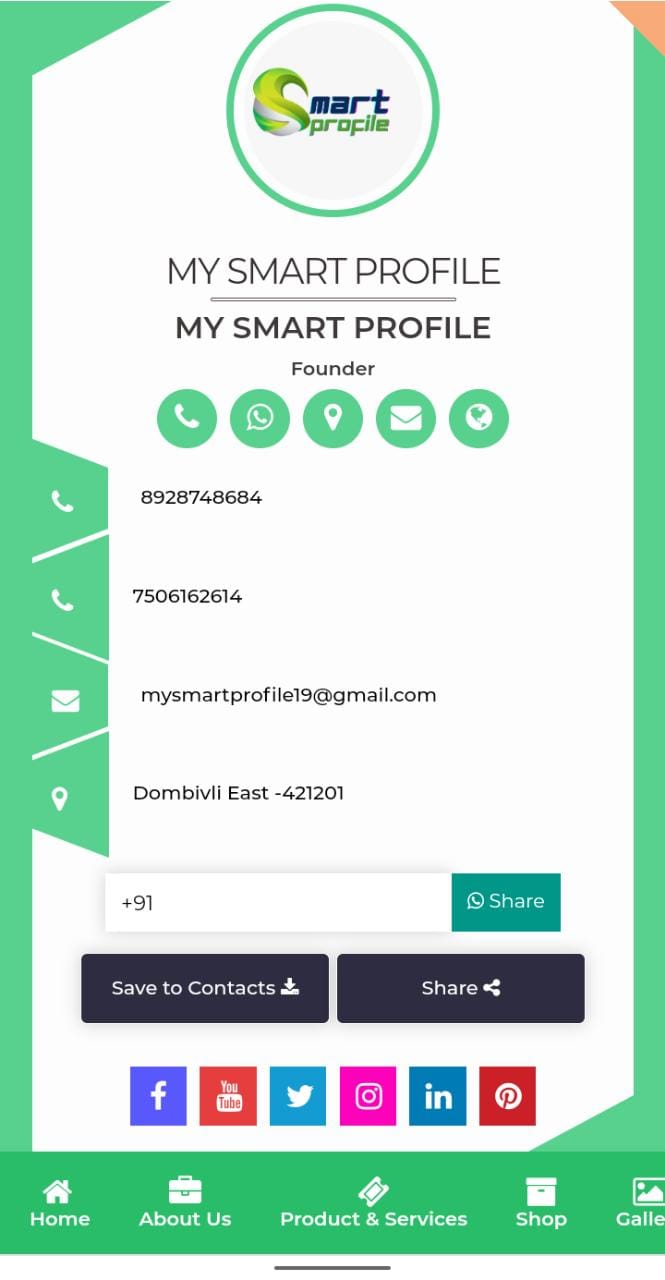
Task: Open the Instagram profile
Action: pos(368,1096)
